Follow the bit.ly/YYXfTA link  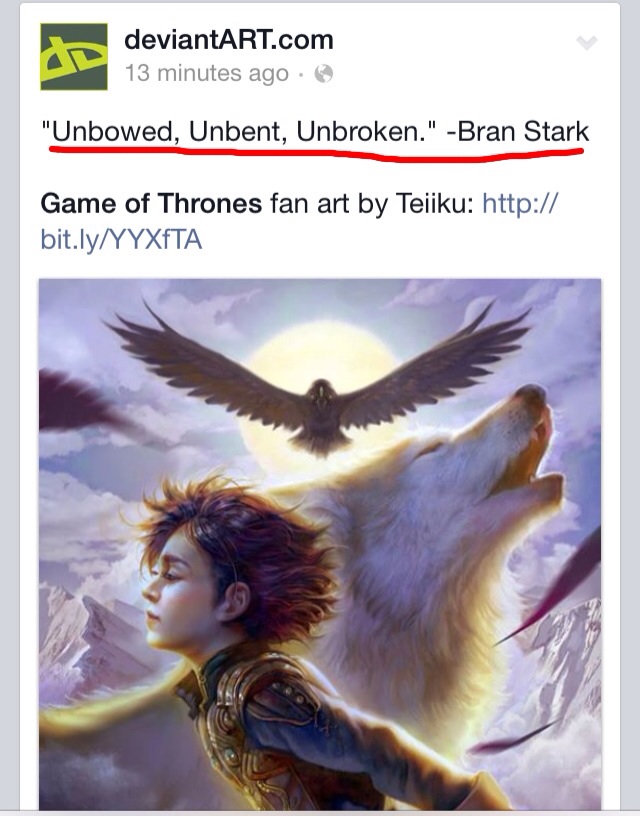click(120, 240)
